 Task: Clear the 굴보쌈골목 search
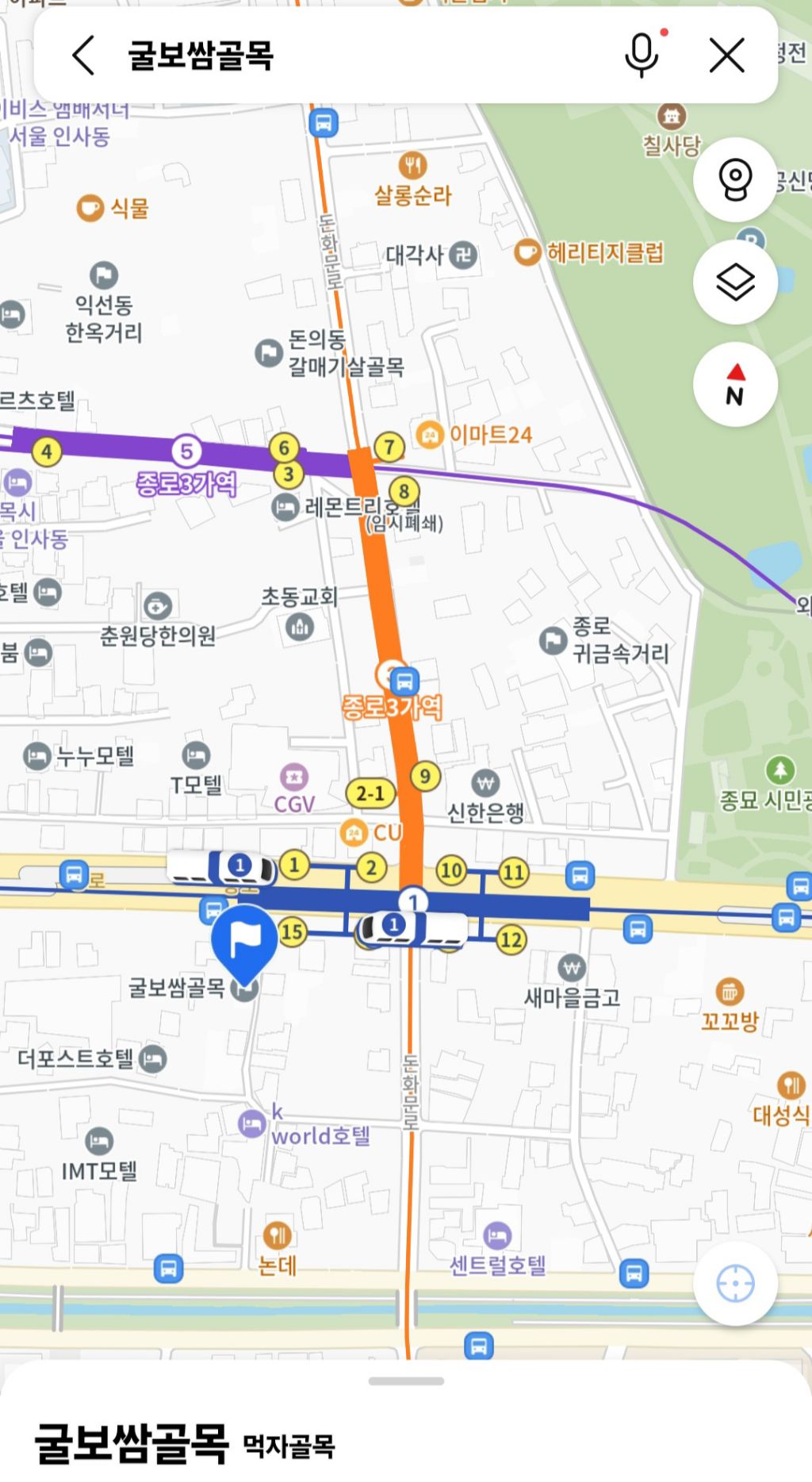[x=726, y=56]
